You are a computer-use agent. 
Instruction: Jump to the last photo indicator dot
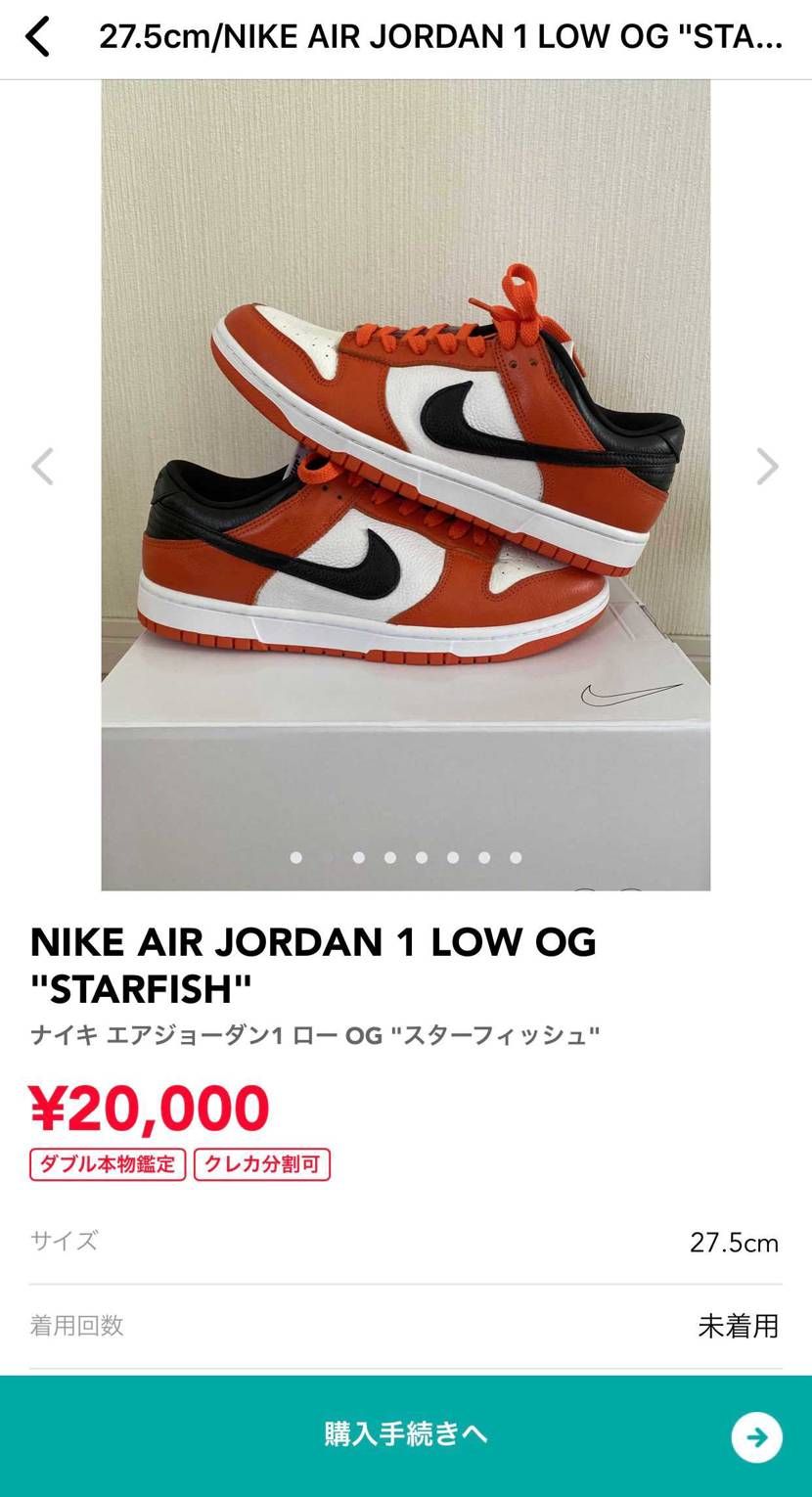pyautogui.click(x=516, y=858)
